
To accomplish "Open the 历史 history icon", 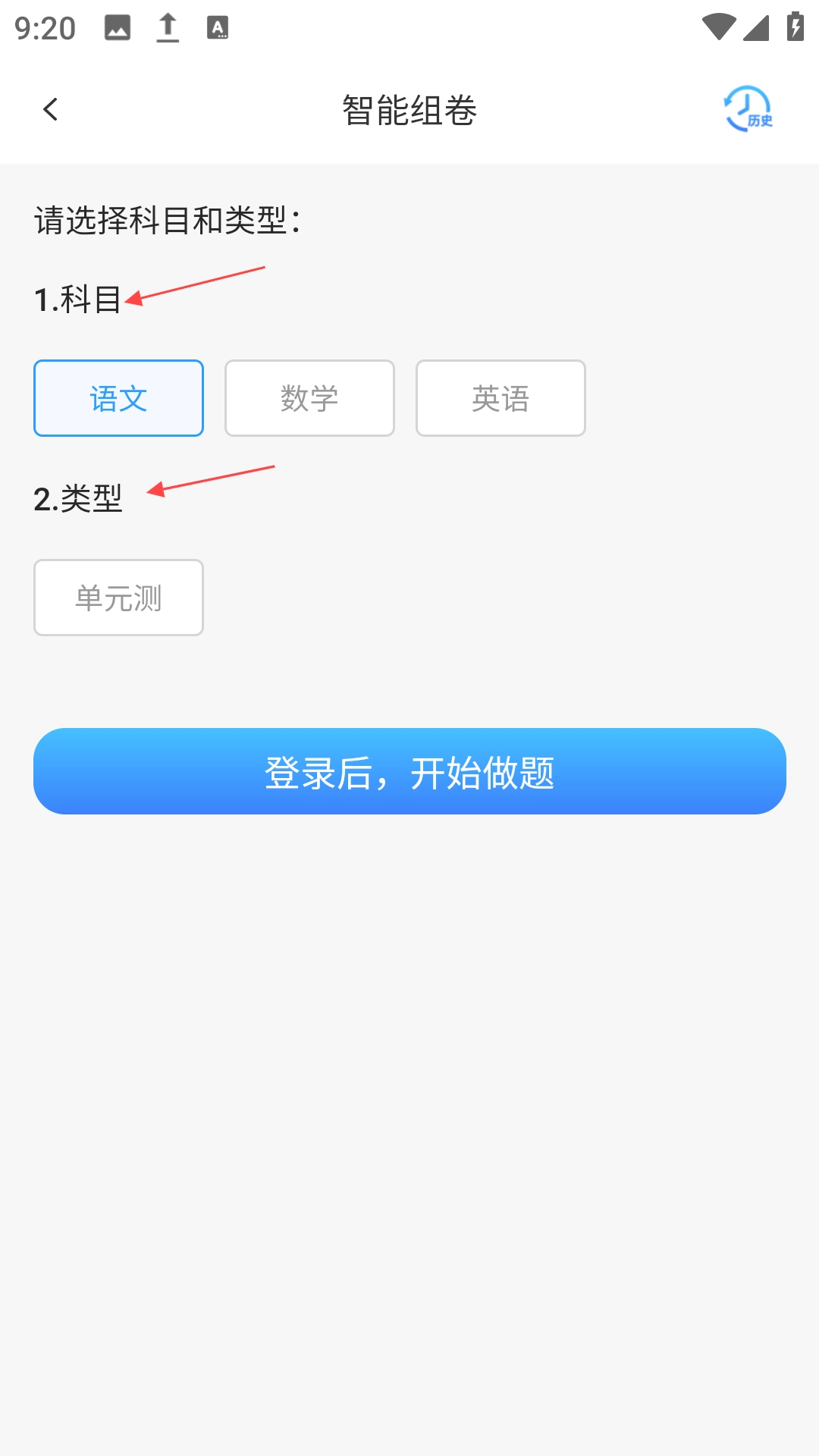I will tap(747, 110).
